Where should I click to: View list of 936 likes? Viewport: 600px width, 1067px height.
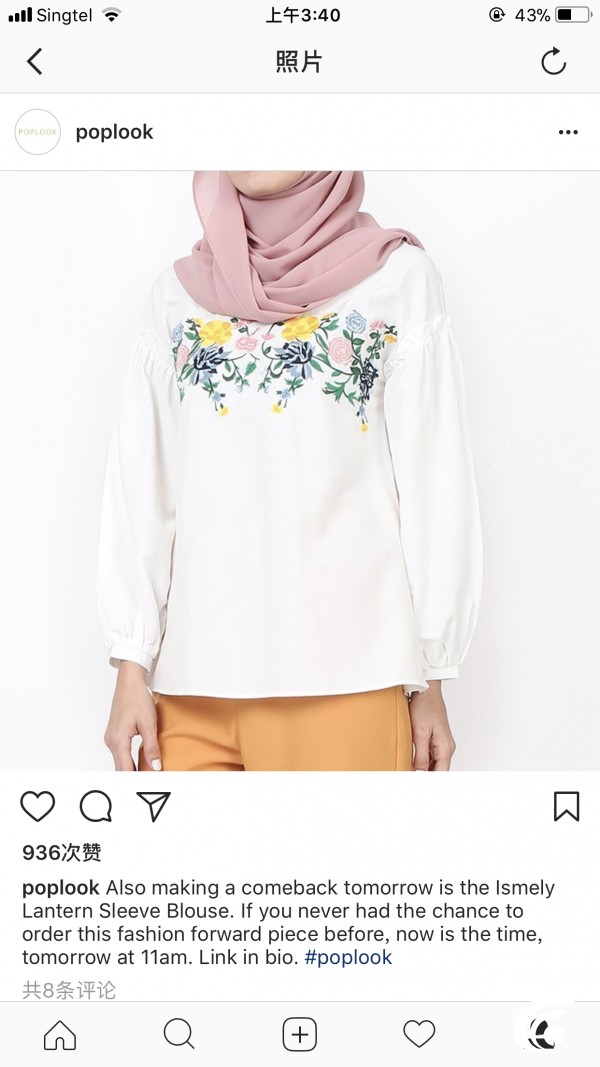tap(62, 852)
